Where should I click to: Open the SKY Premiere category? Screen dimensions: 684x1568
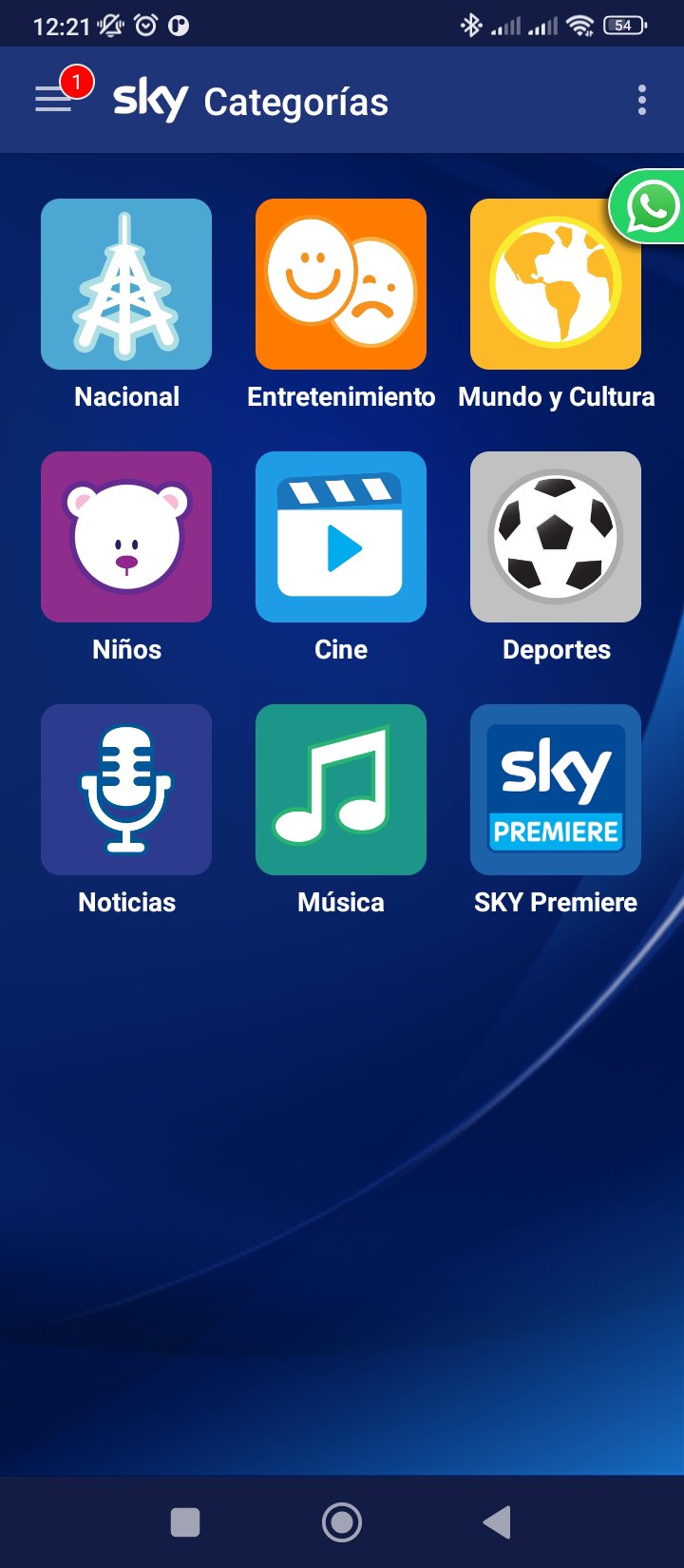point(555,789)
